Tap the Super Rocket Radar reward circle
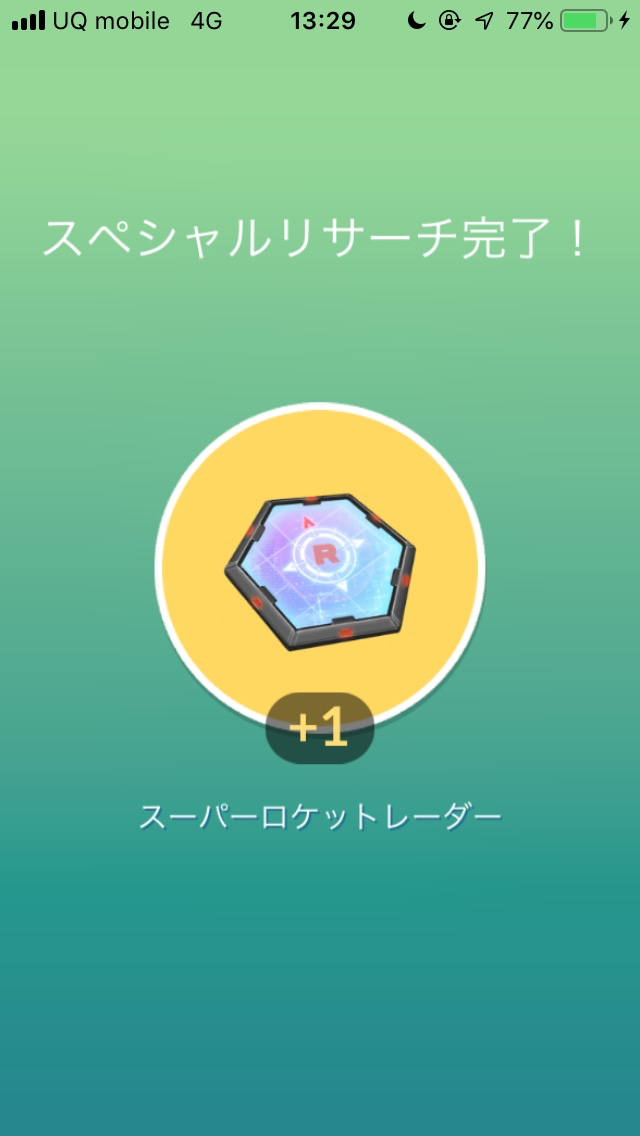 319,568
